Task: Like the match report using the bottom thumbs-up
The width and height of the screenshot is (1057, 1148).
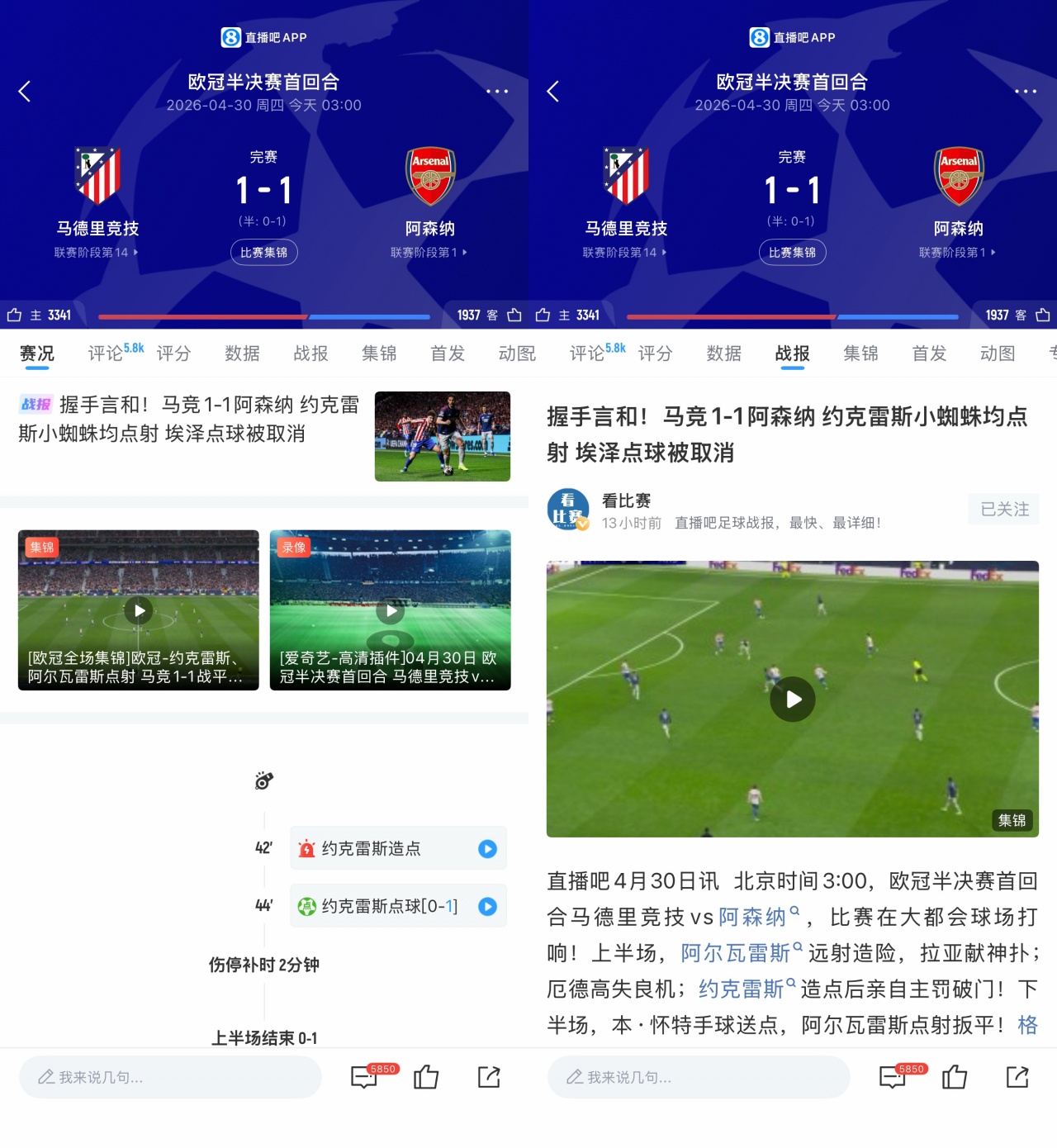Action: (x=954, y=1077)
